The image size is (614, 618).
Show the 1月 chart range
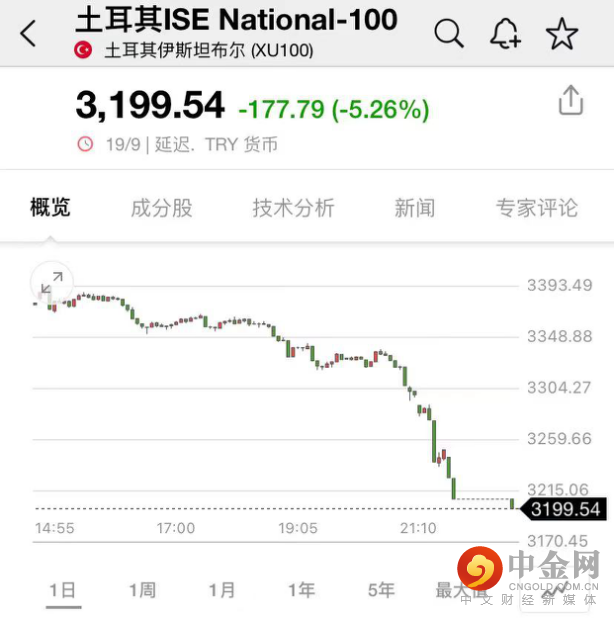click(222, 590)
